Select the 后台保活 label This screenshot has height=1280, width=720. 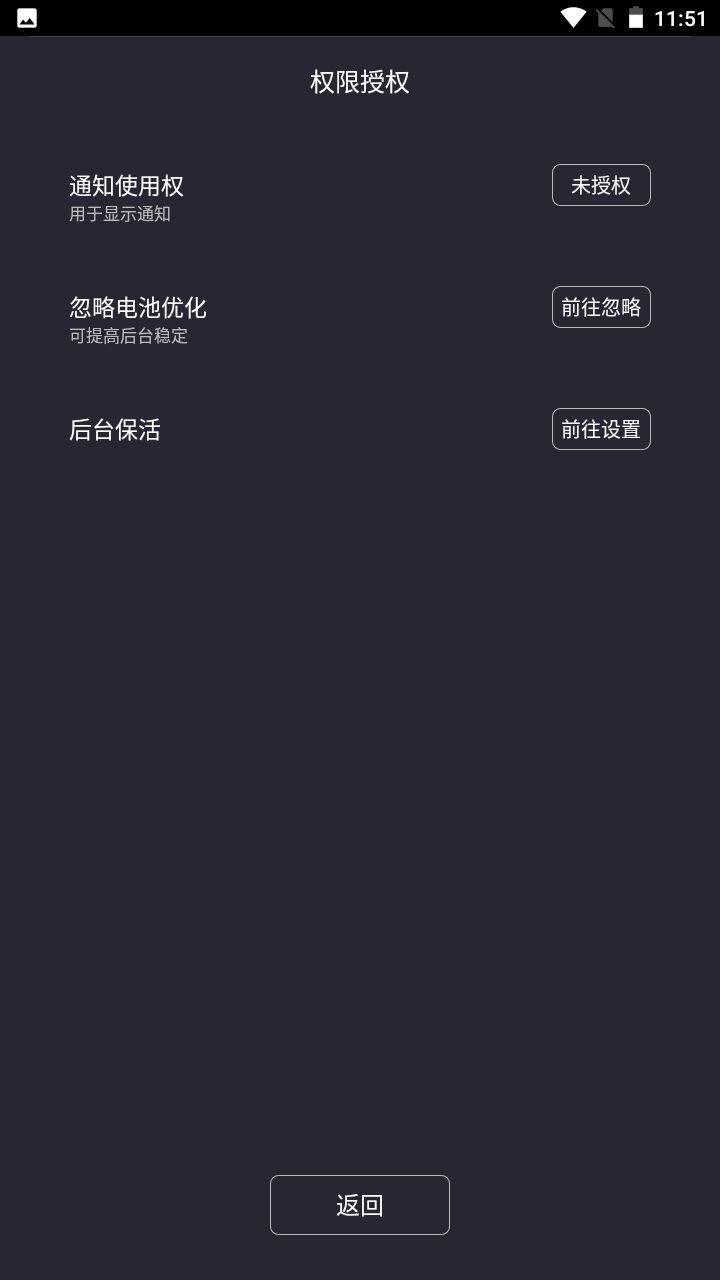coord(115,429)
